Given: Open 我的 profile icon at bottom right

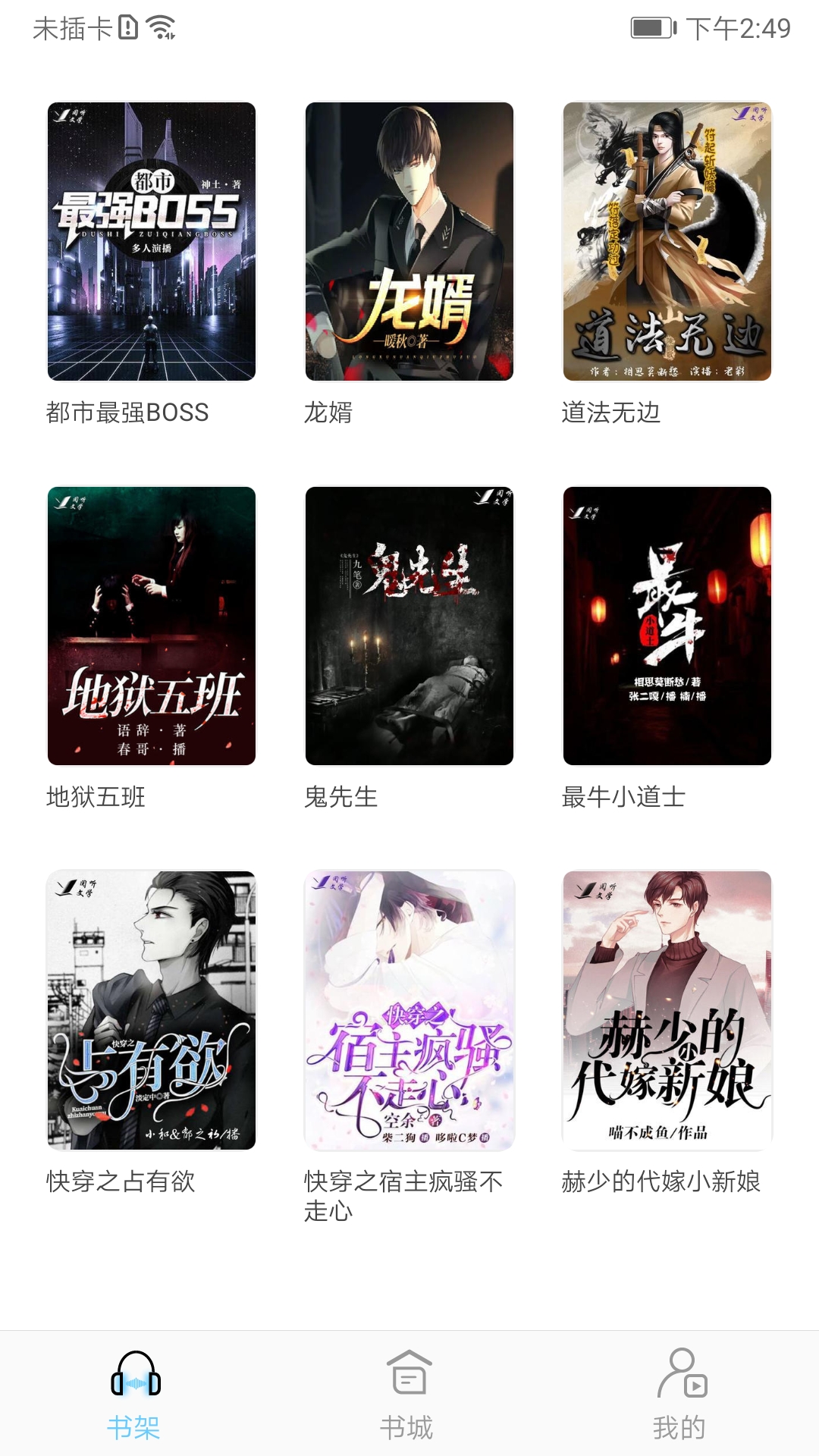Looking at the screenshot, I should 682,1373.
